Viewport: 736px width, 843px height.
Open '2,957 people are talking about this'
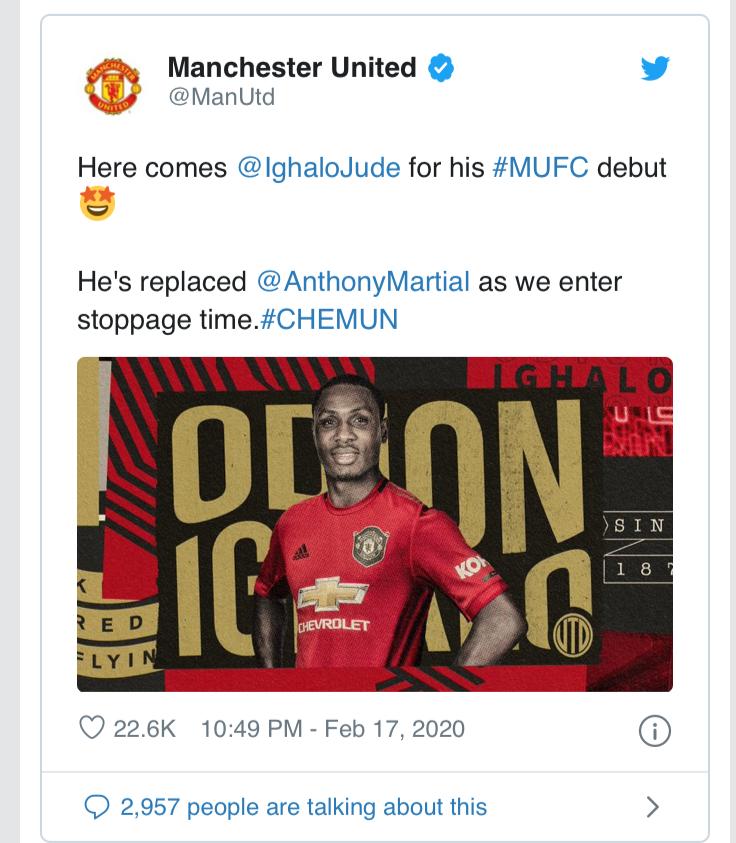click(303, 807)
